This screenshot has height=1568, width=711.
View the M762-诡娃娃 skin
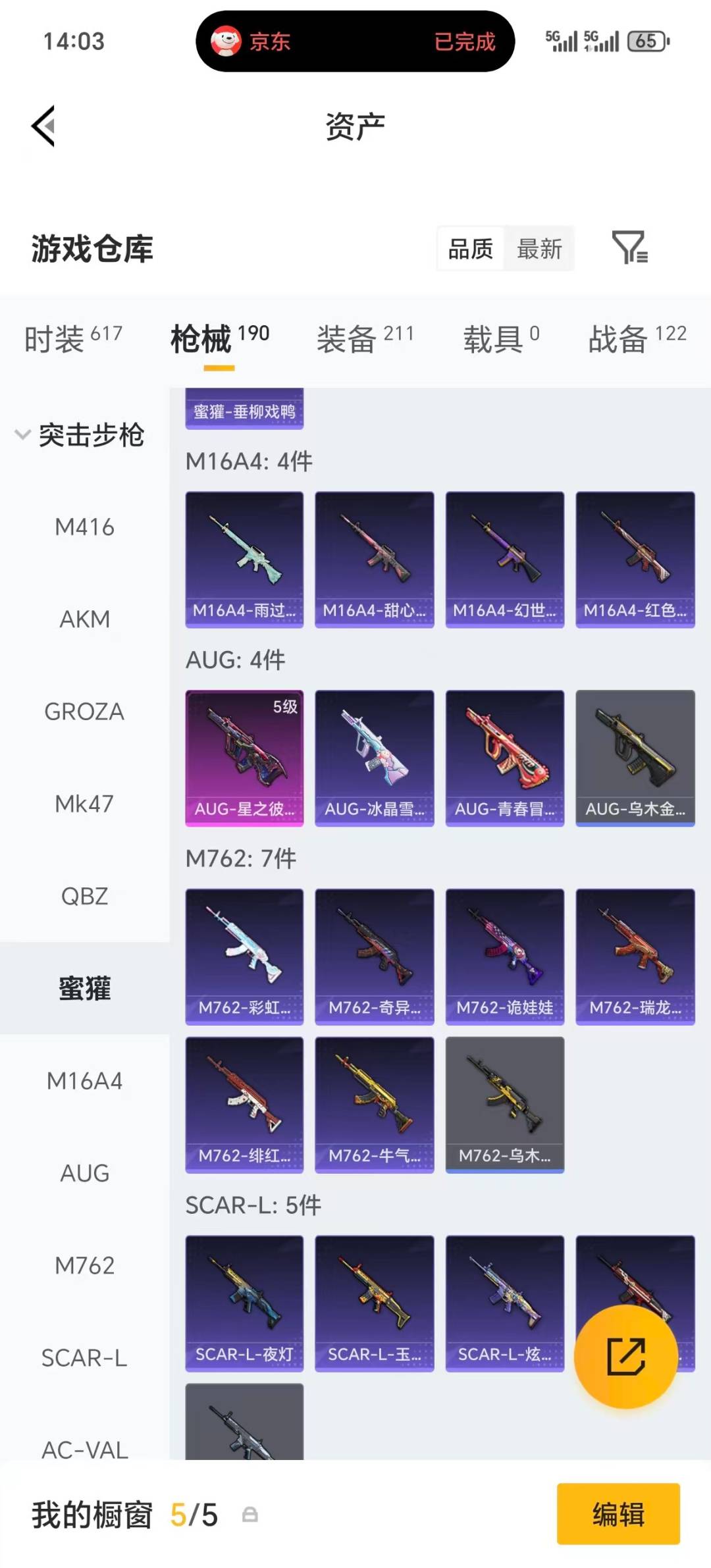pos(505,956)
